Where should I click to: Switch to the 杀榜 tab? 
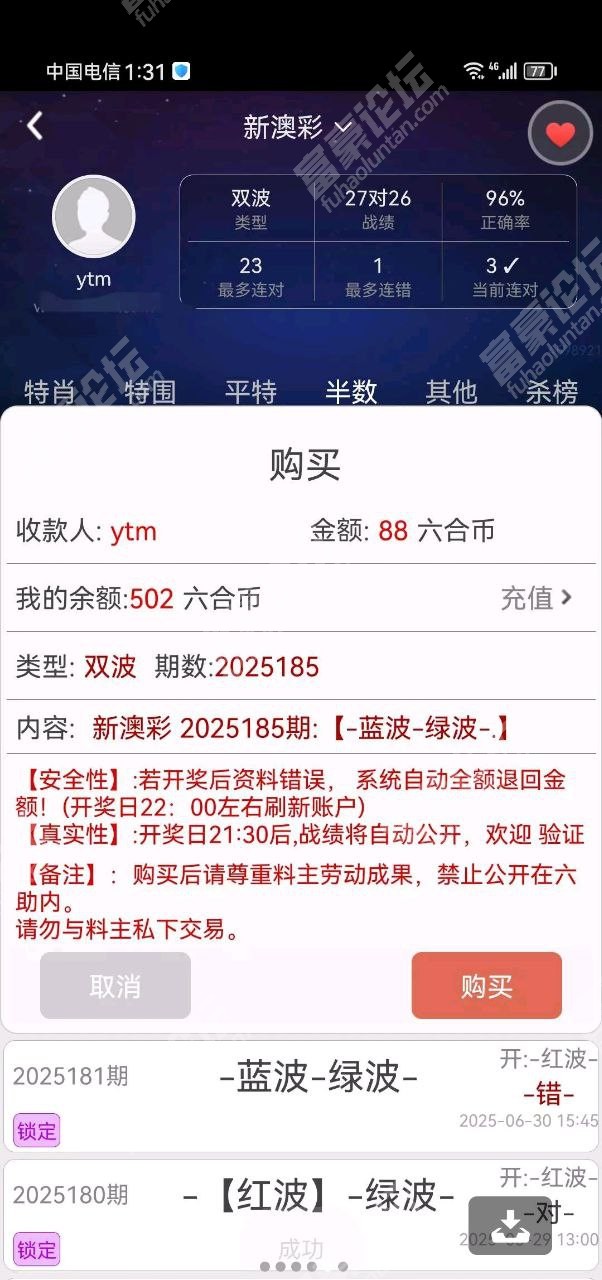point(552,391)
